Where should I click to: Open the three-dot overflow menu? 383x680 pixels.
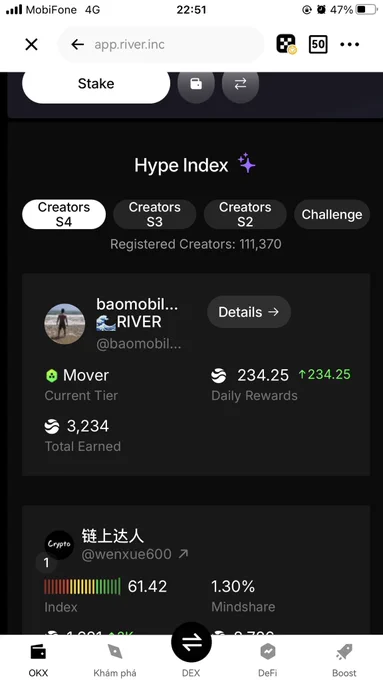[350, 44]
